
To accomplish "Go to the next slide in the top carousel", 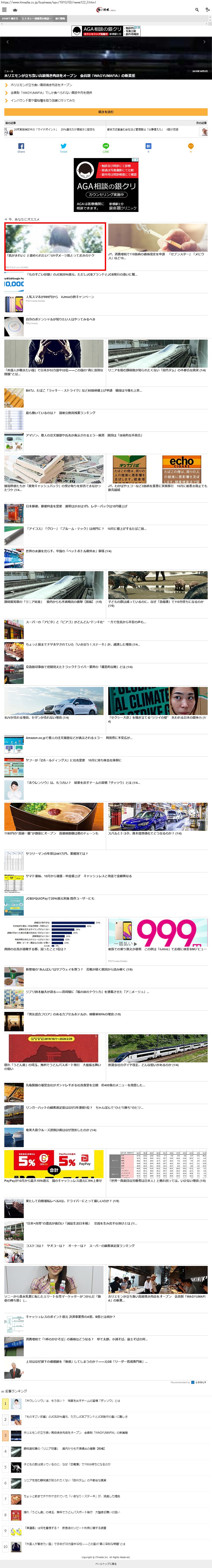I will pyautogui.click(x=204, y=42).
